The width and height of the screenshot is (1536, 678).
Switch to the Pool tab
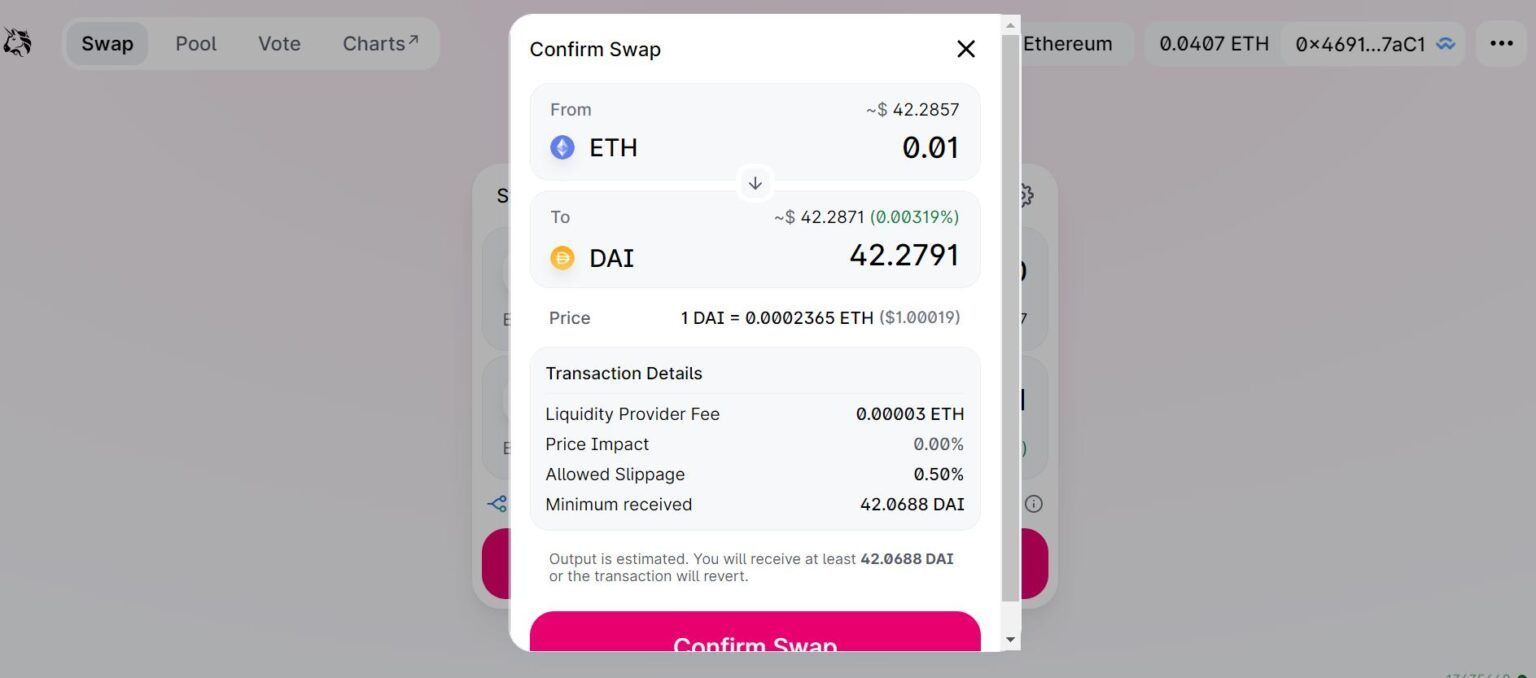click(x=196, y=44)
